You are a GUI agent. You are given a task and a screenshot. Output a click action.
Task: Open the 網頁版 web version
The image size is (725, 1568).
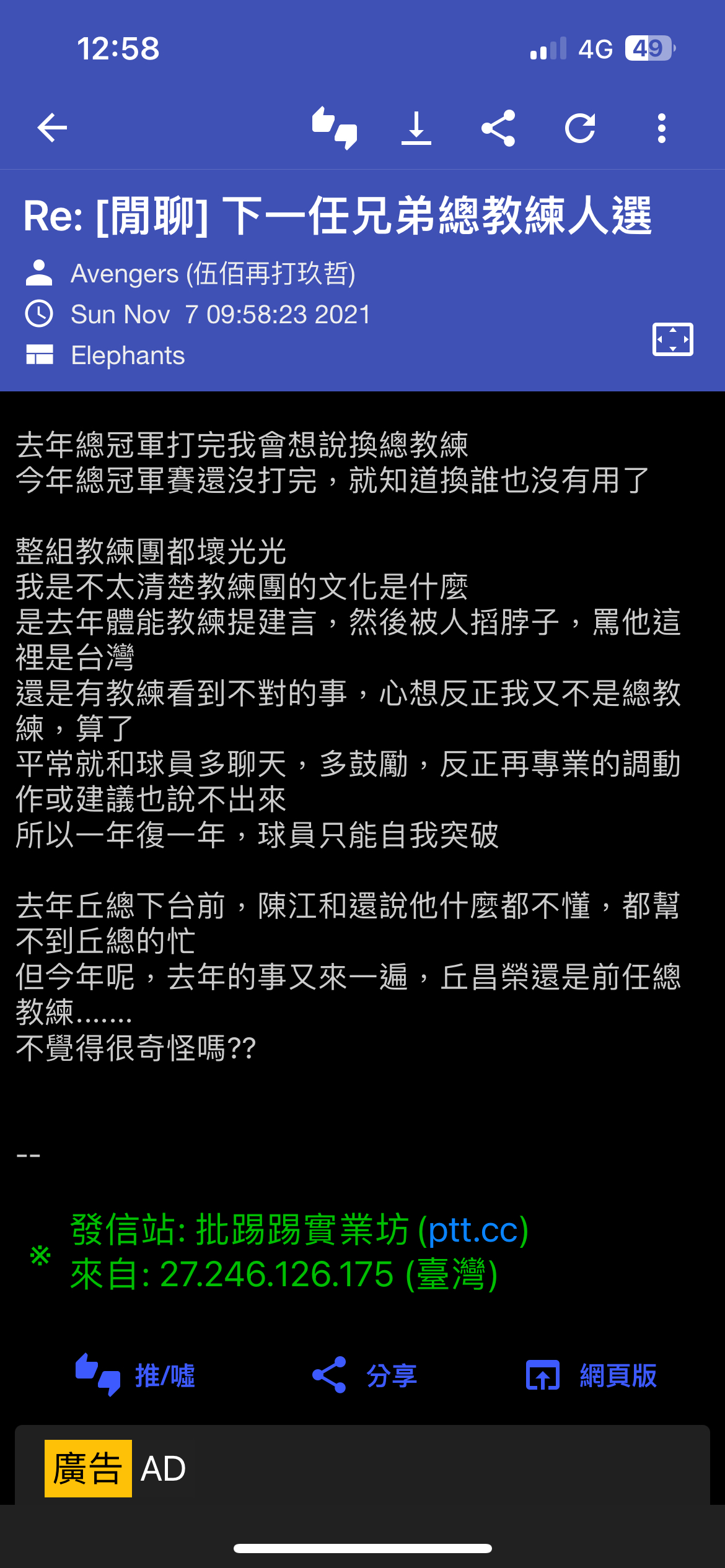[592, 1375]
